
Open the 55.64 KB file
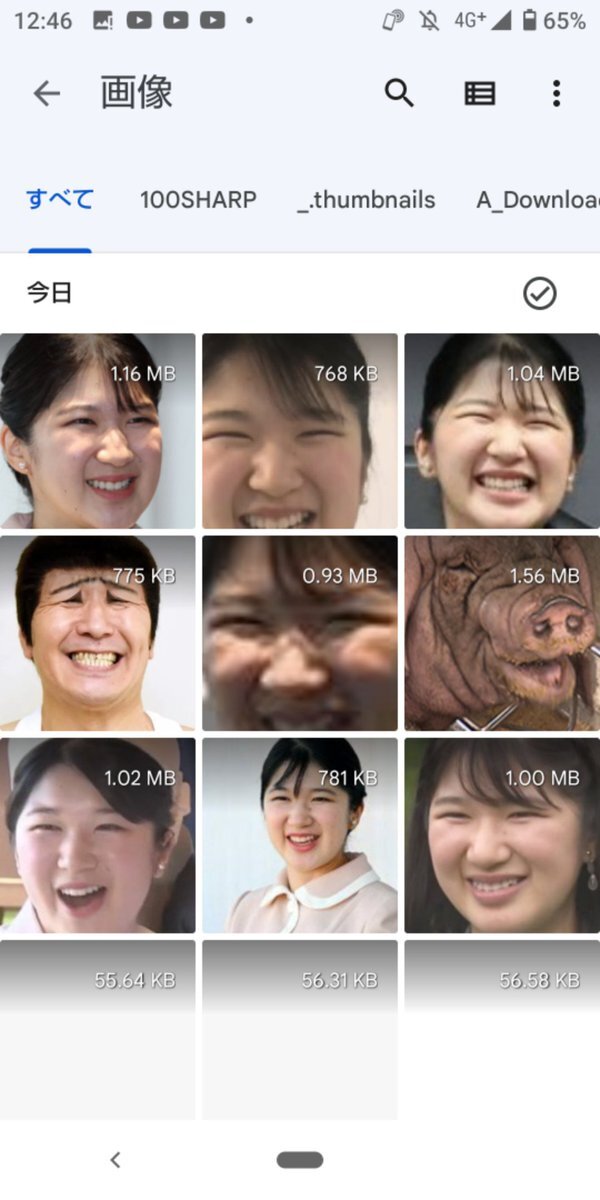tap(97, 1030)
